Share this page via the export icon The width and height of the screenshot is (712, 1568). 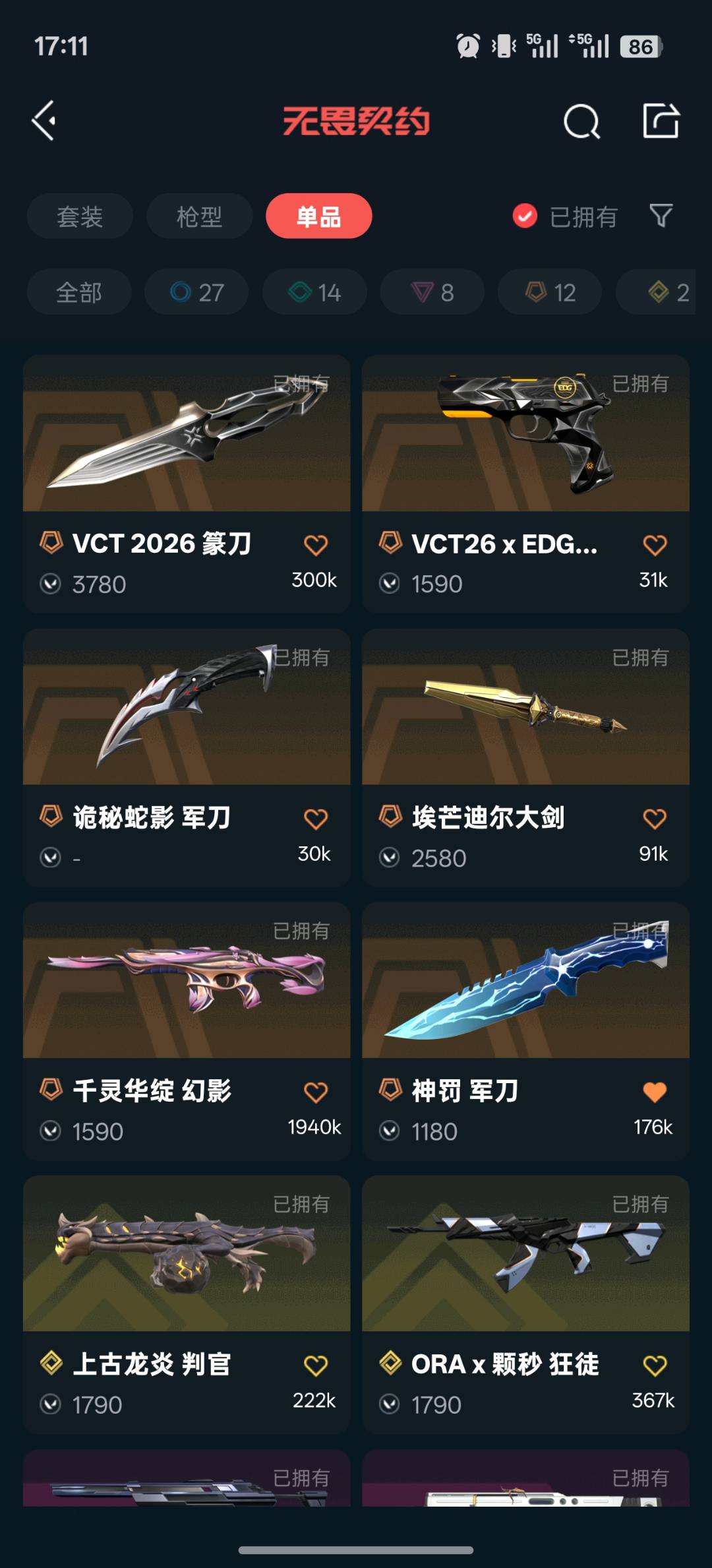pyautogui.click(x=661, y=121)
